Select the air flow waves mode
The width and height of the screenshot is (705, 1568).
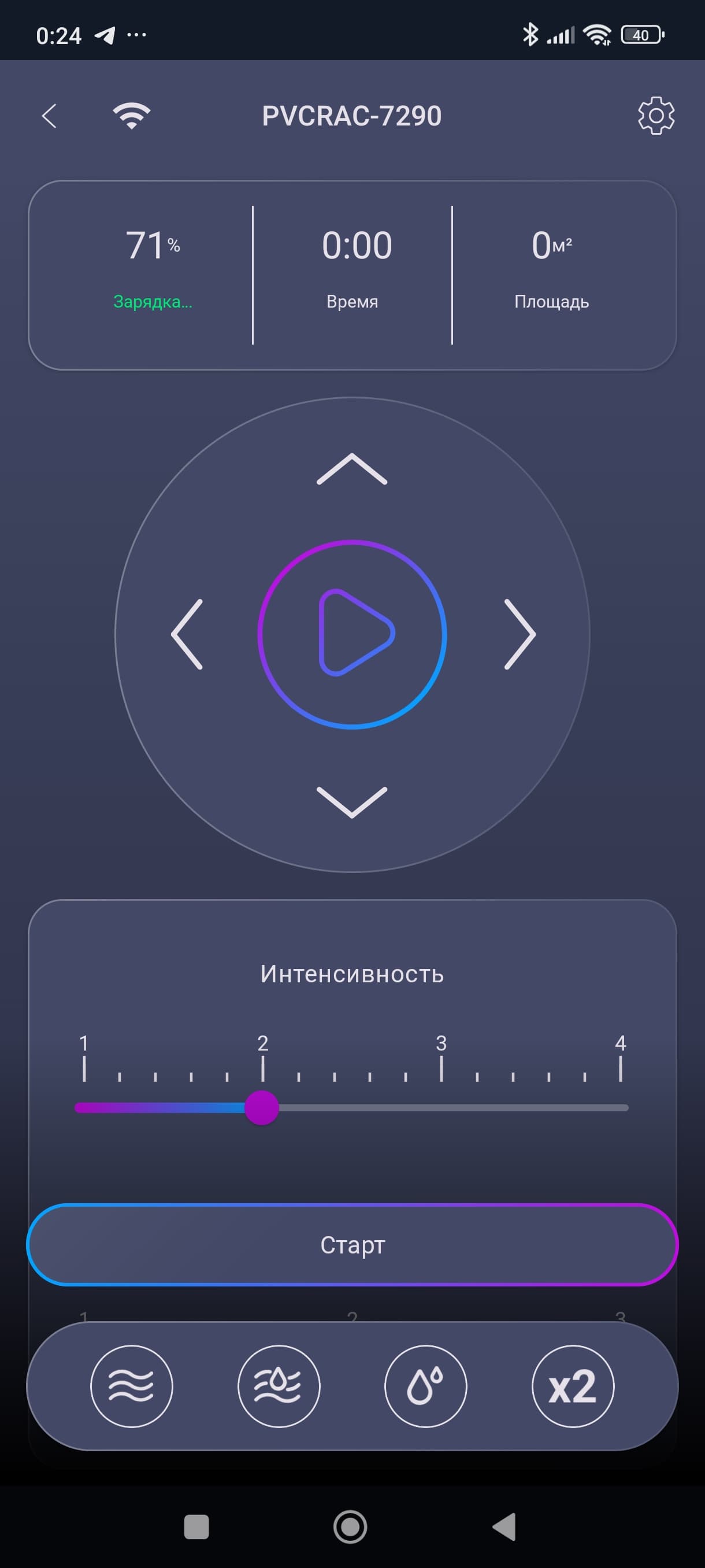(x=131, y=1386)
